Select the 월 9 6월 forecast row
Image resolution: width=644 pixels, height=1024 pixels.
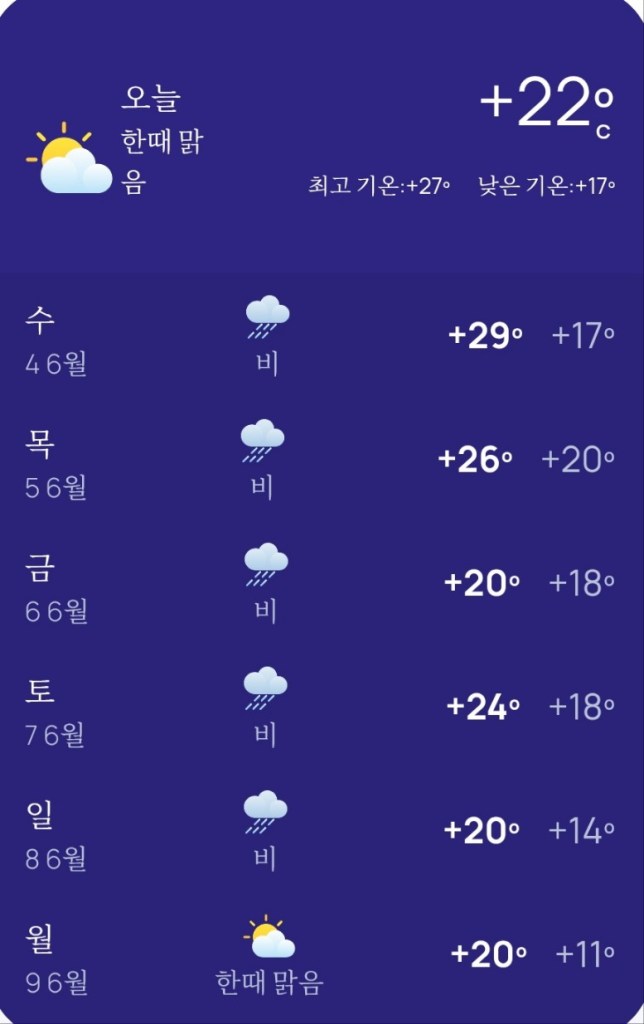tap(322, 957)
